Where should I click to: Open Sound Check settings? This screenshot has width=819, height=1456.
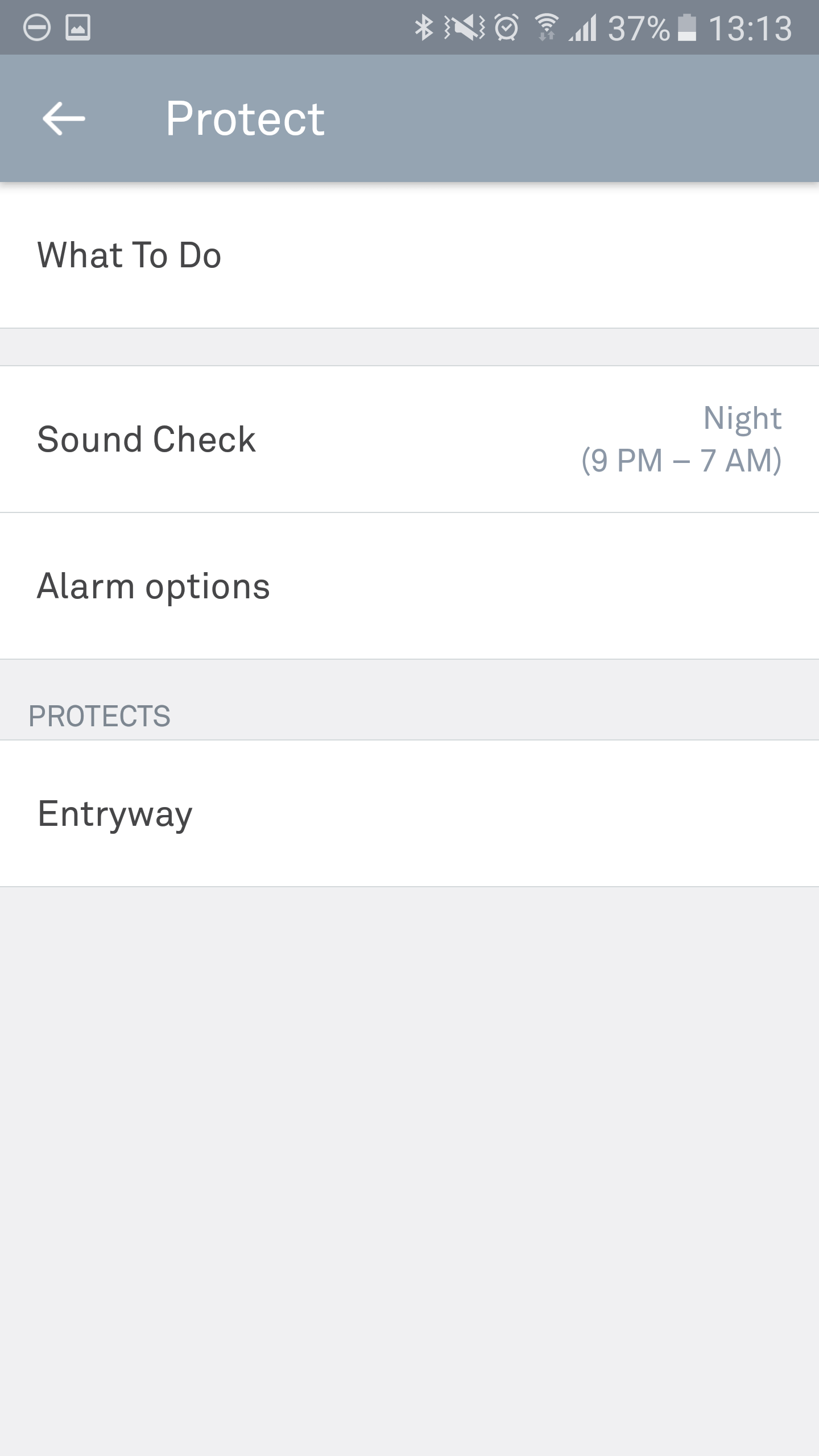pos(409,439)
